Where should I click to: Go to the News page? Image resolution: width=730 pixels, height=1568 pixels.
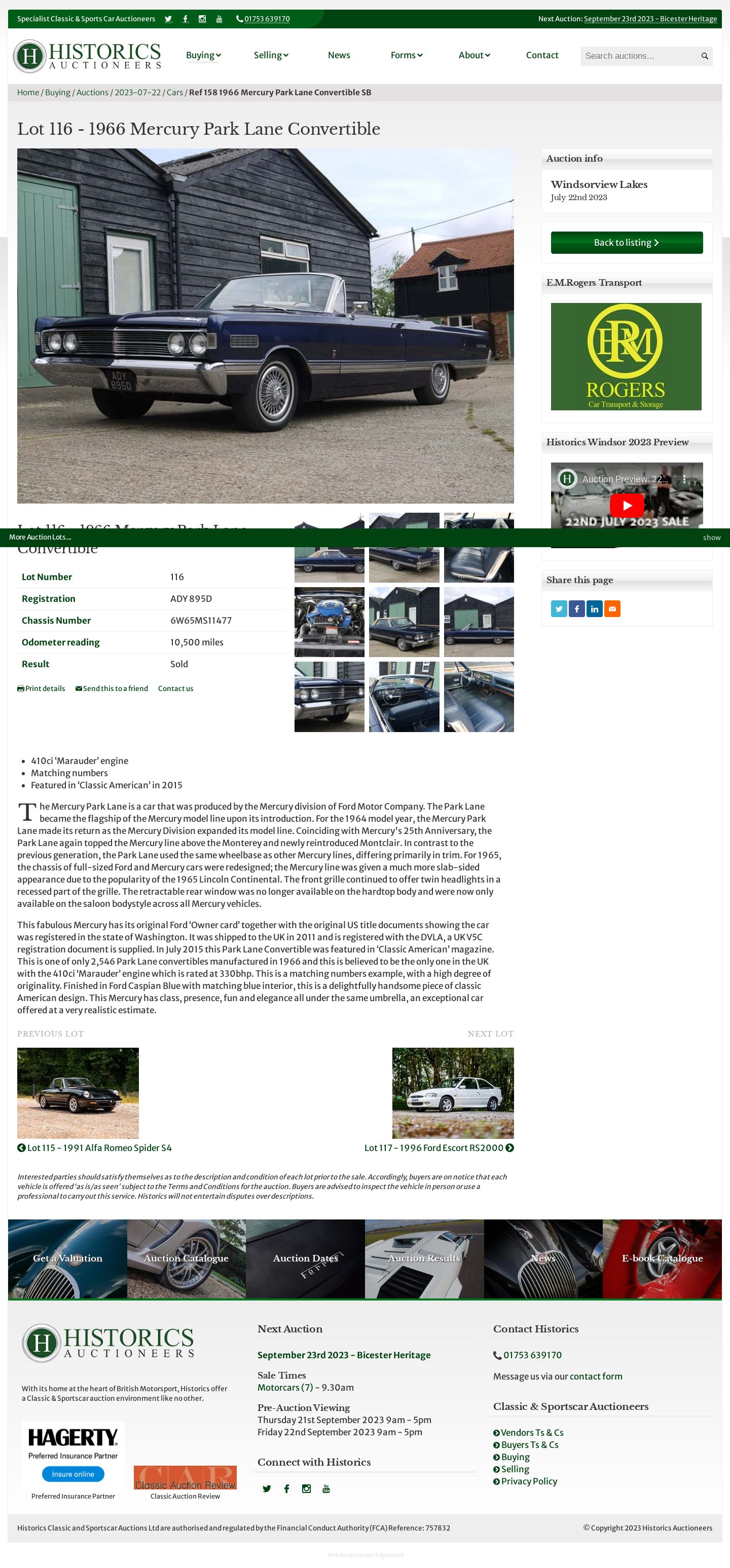[x=339, y=55]
